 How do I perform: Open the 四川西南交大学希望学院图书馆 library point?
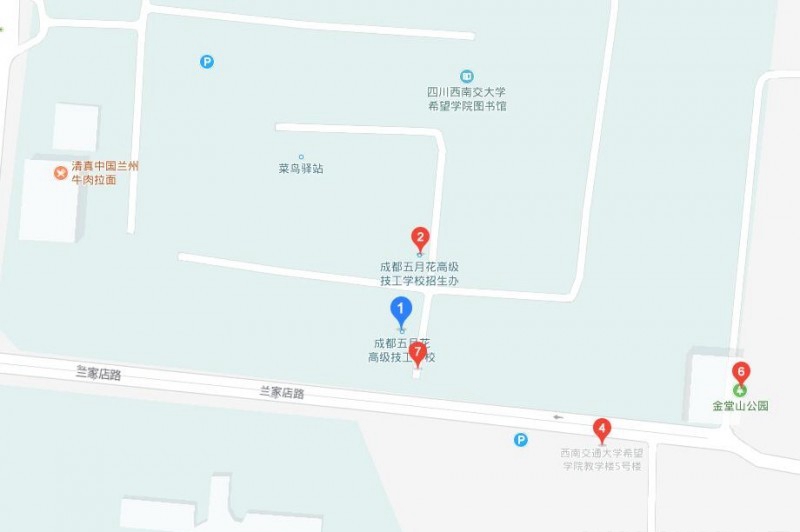pyautogui.click(x=466, y=76)
